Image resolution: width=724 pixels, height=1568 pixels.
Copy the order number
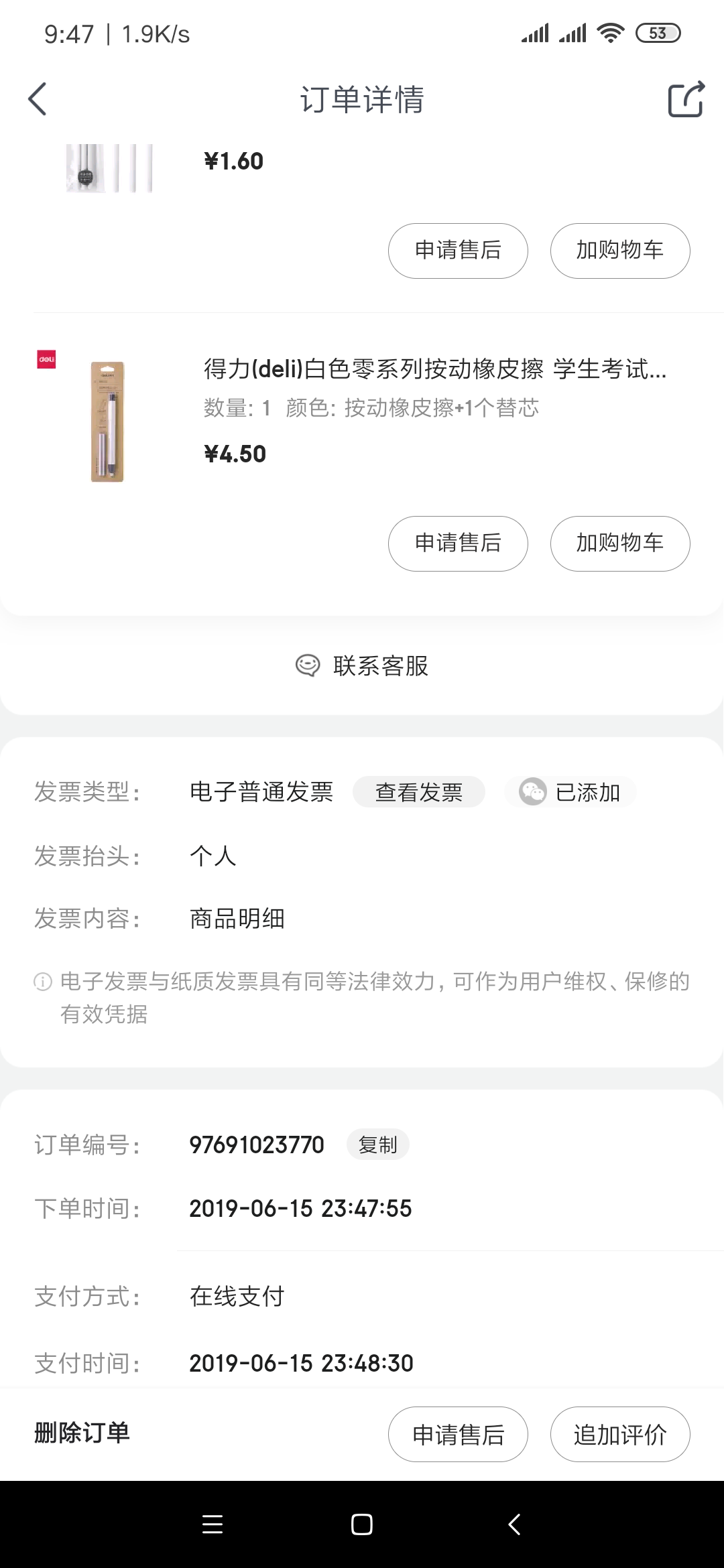377,1145
